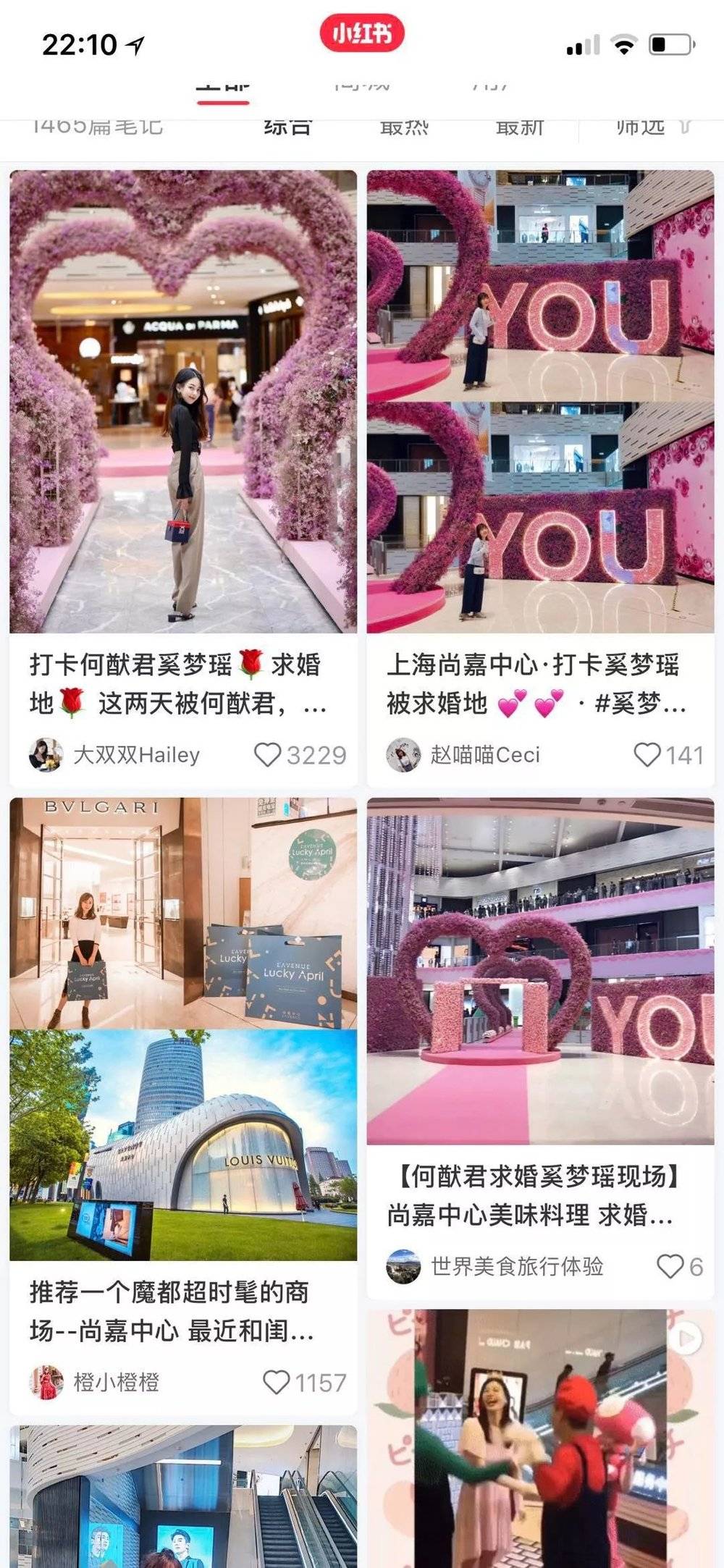This screenshot has width=724, height=1568.
Task: Like 大双双Hailey's note with 3229 likes
Action: [267, 755]
